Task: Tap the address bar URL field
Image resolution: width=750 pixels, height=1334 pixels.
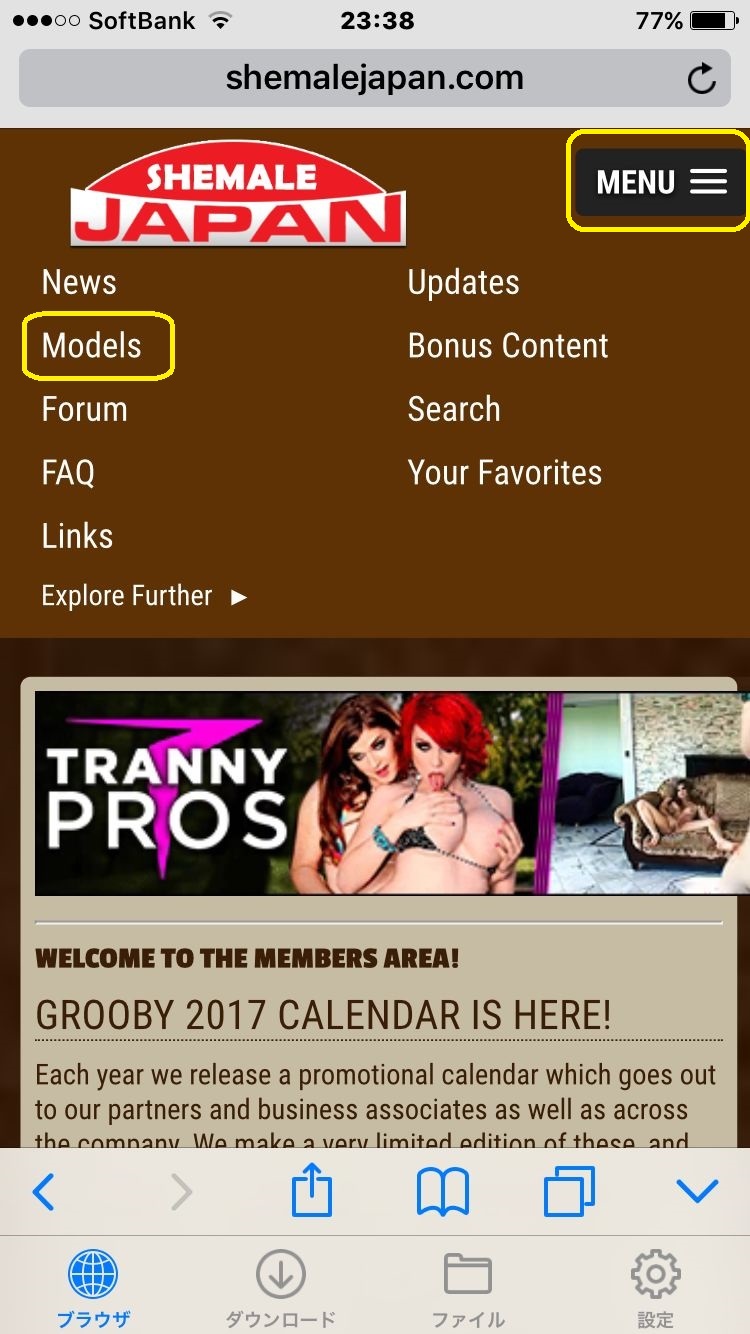Action: pyautogui.click(x=375, y=78)
